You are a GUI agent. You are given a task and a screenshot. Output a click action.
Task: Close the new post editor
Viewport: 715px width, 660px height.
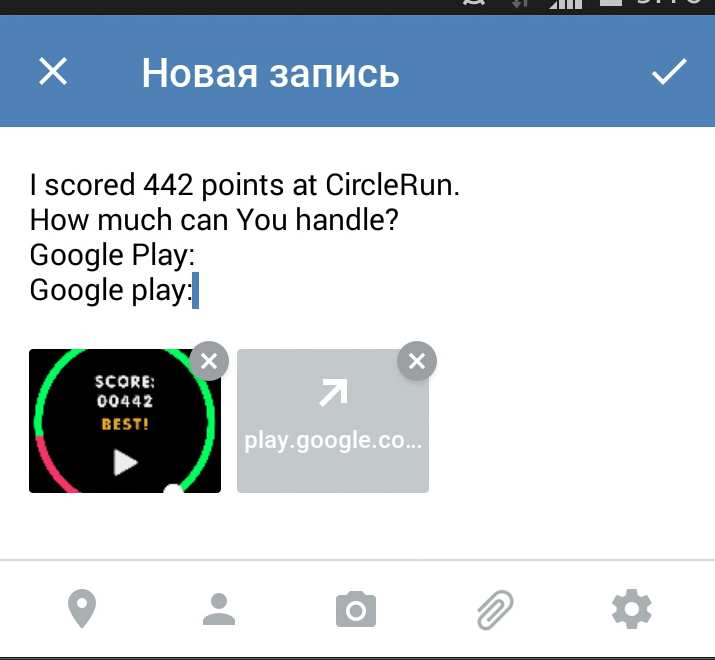[52, 72]
